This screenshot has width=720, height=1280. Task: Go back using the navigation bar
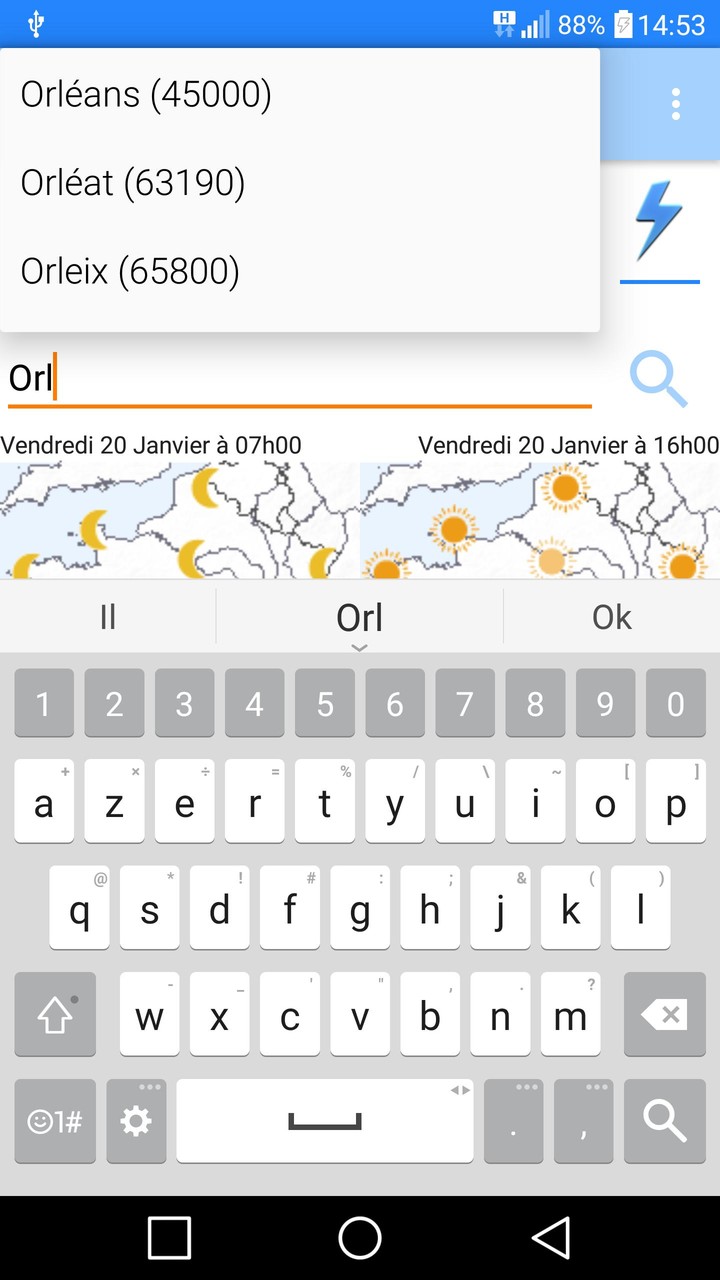pyautogui.click(x=551, y=1238)
